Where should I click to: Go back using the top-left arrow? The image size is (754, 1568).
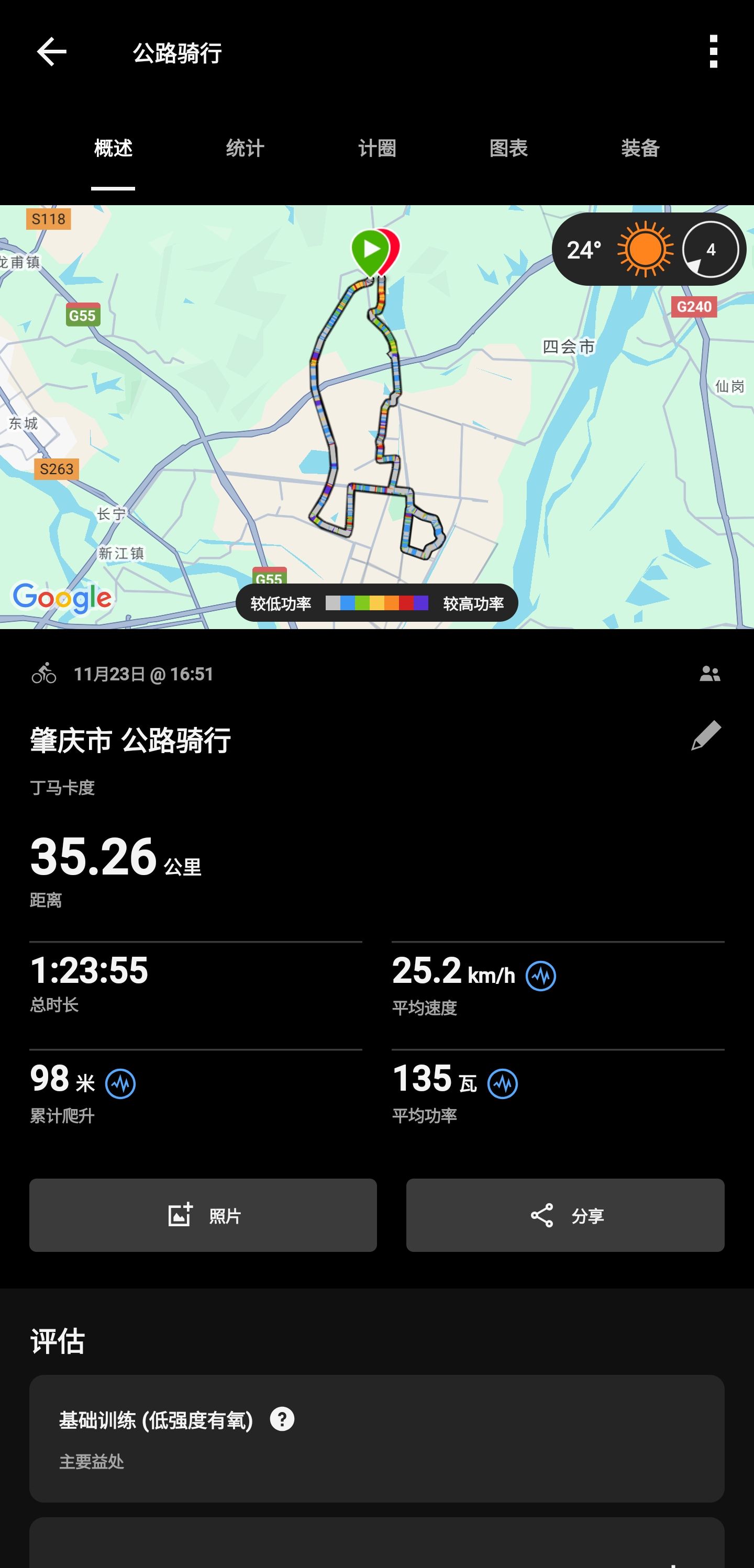click(51, 52)
